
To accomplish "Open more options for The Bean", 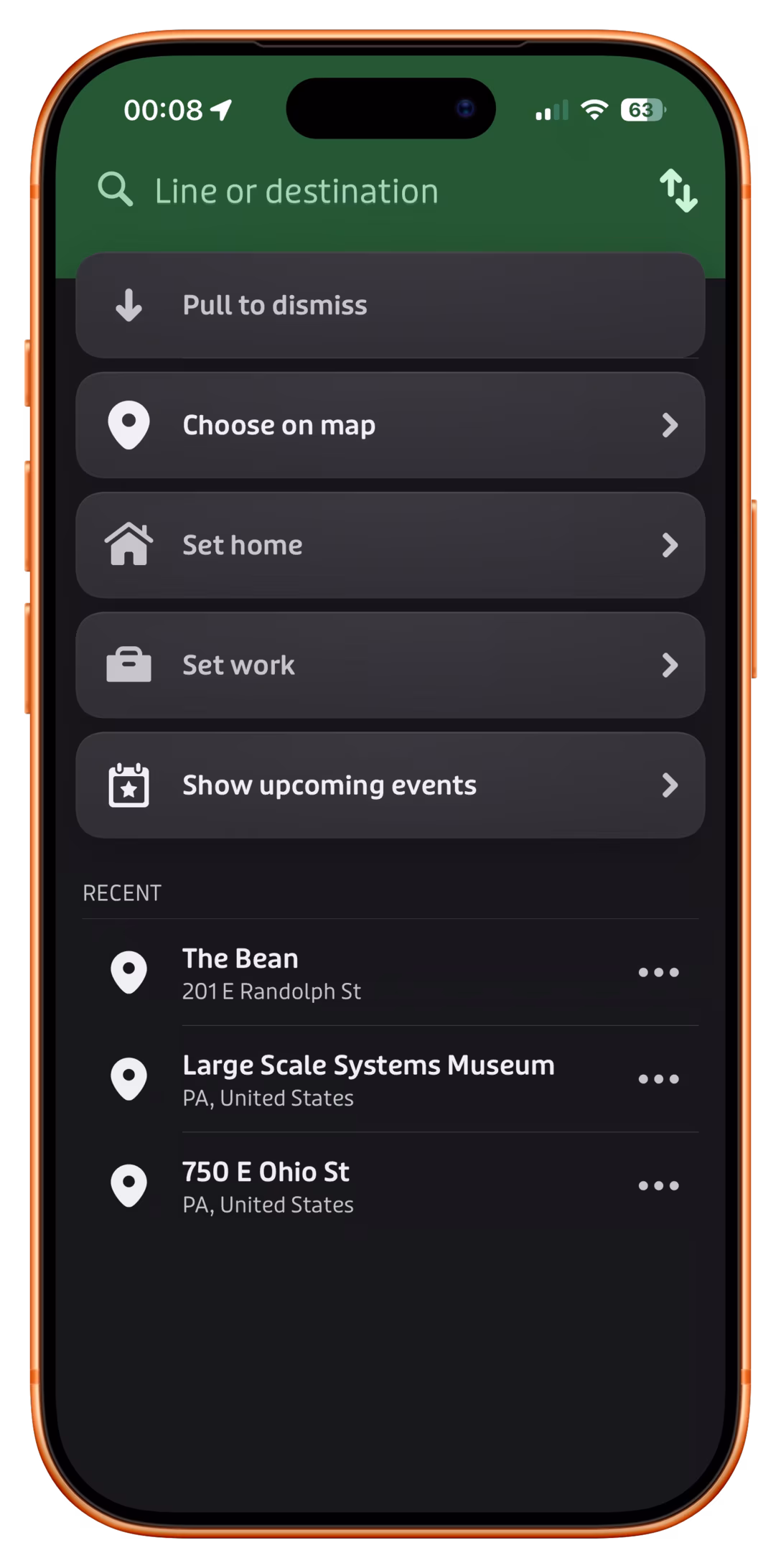I will (x=658, y=973).
